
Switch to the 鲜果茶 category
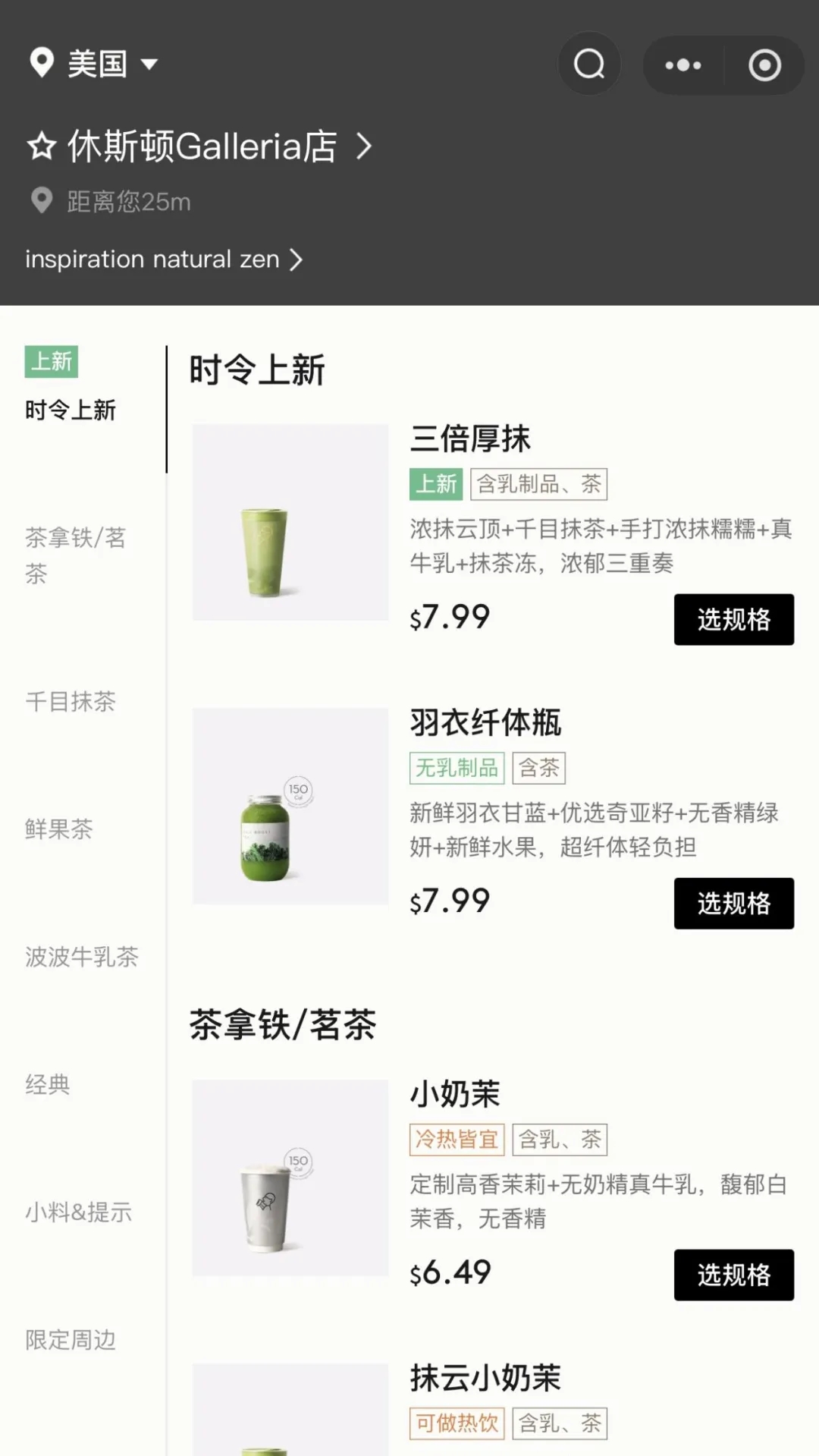coord(59,829)
